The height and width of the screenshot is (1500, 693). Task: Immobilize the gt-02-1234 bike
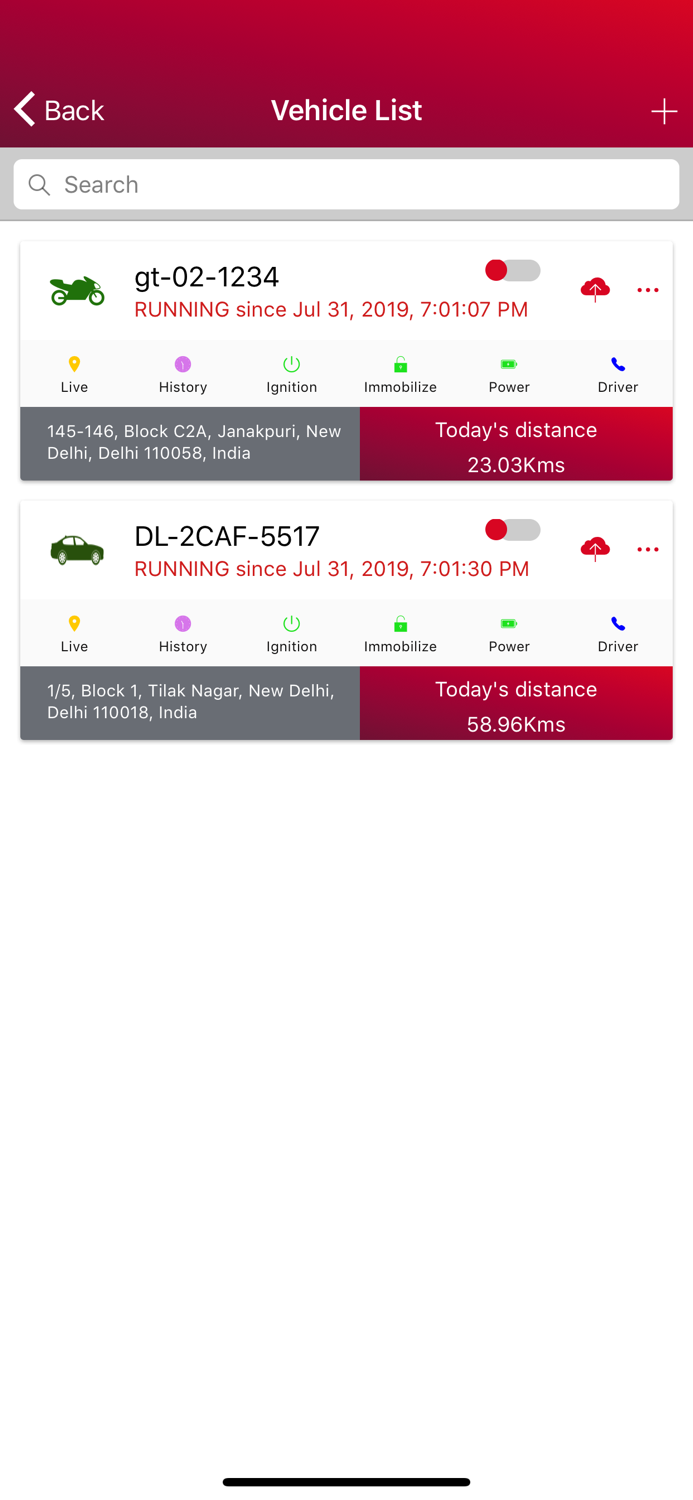(400, 374)
